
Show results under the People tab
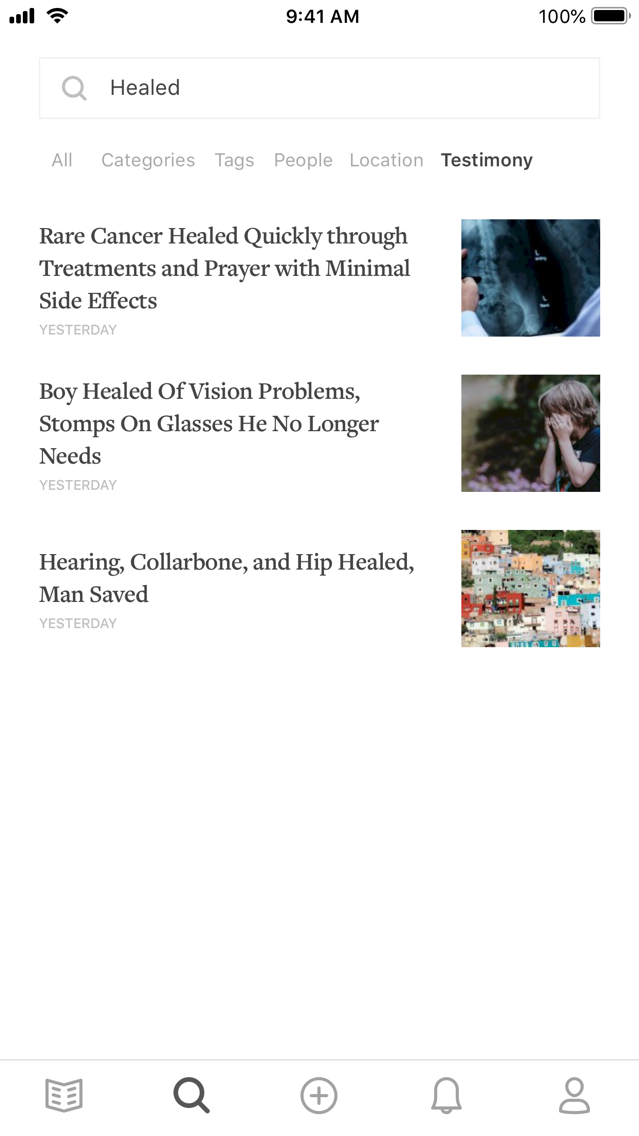tap(303, 160)
